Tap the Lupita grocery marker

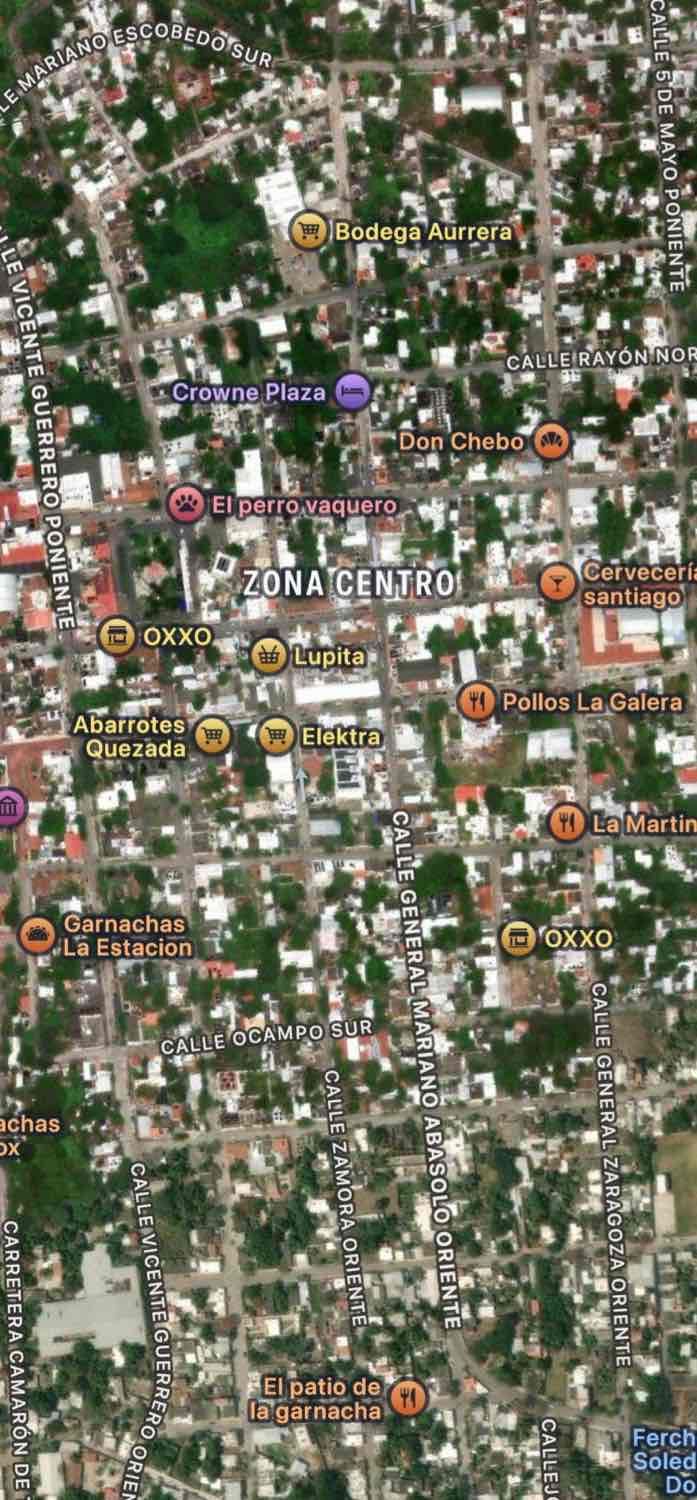267,657
